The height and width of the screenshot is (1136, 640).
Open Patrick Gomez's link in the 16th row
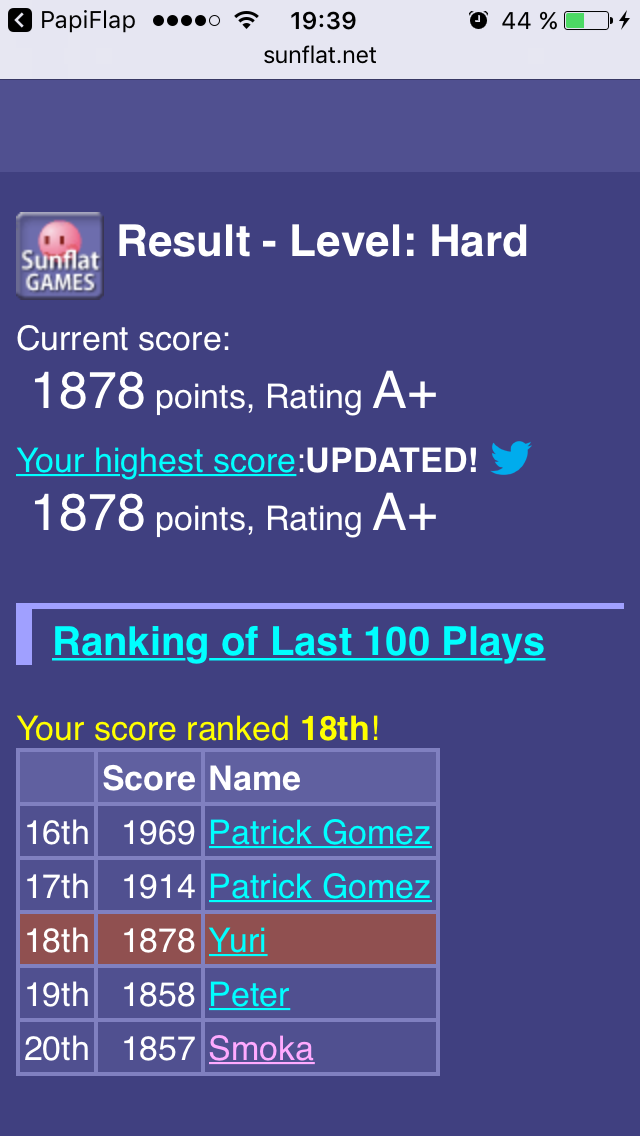pyautogui.click(x=319, y=832)
